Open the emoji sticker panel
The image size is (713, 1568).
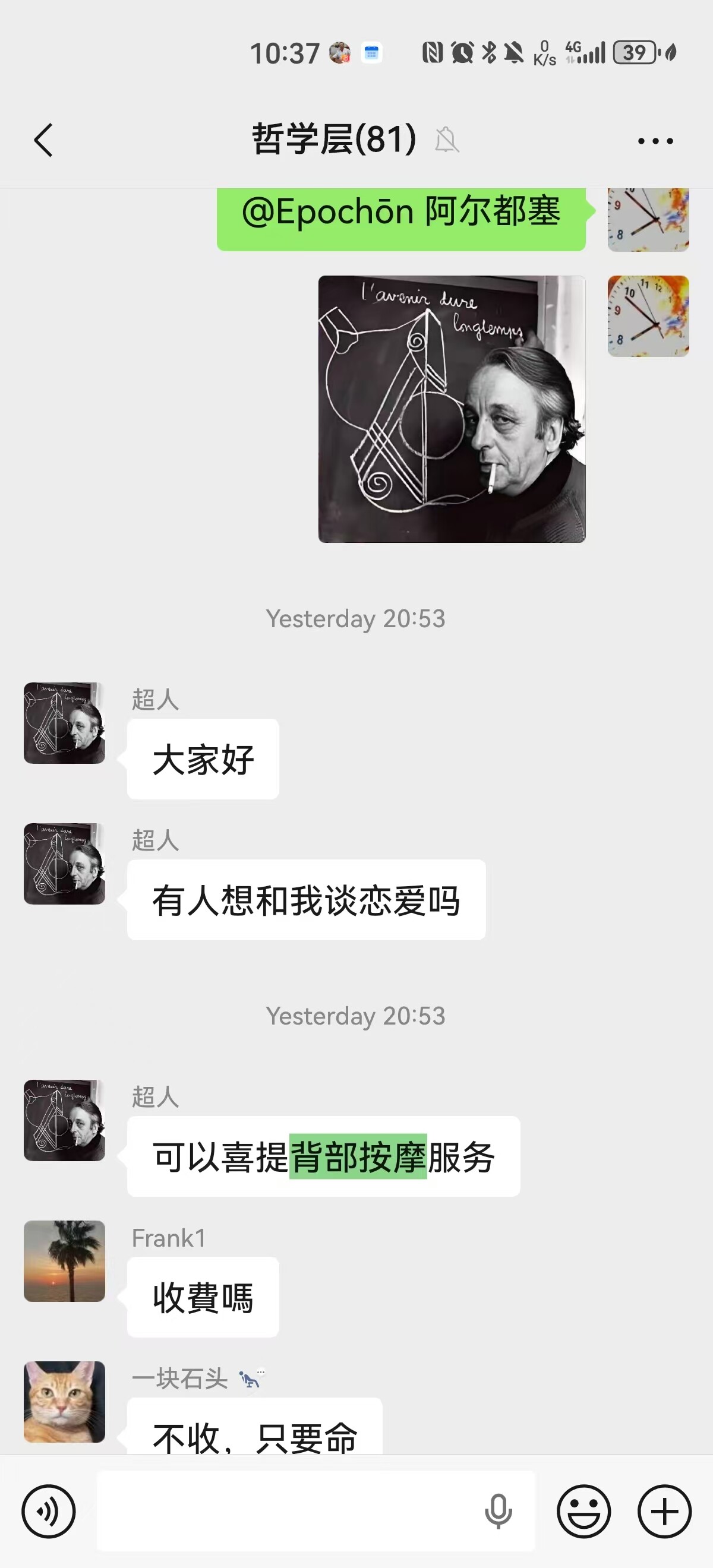tap(583, 1512)
